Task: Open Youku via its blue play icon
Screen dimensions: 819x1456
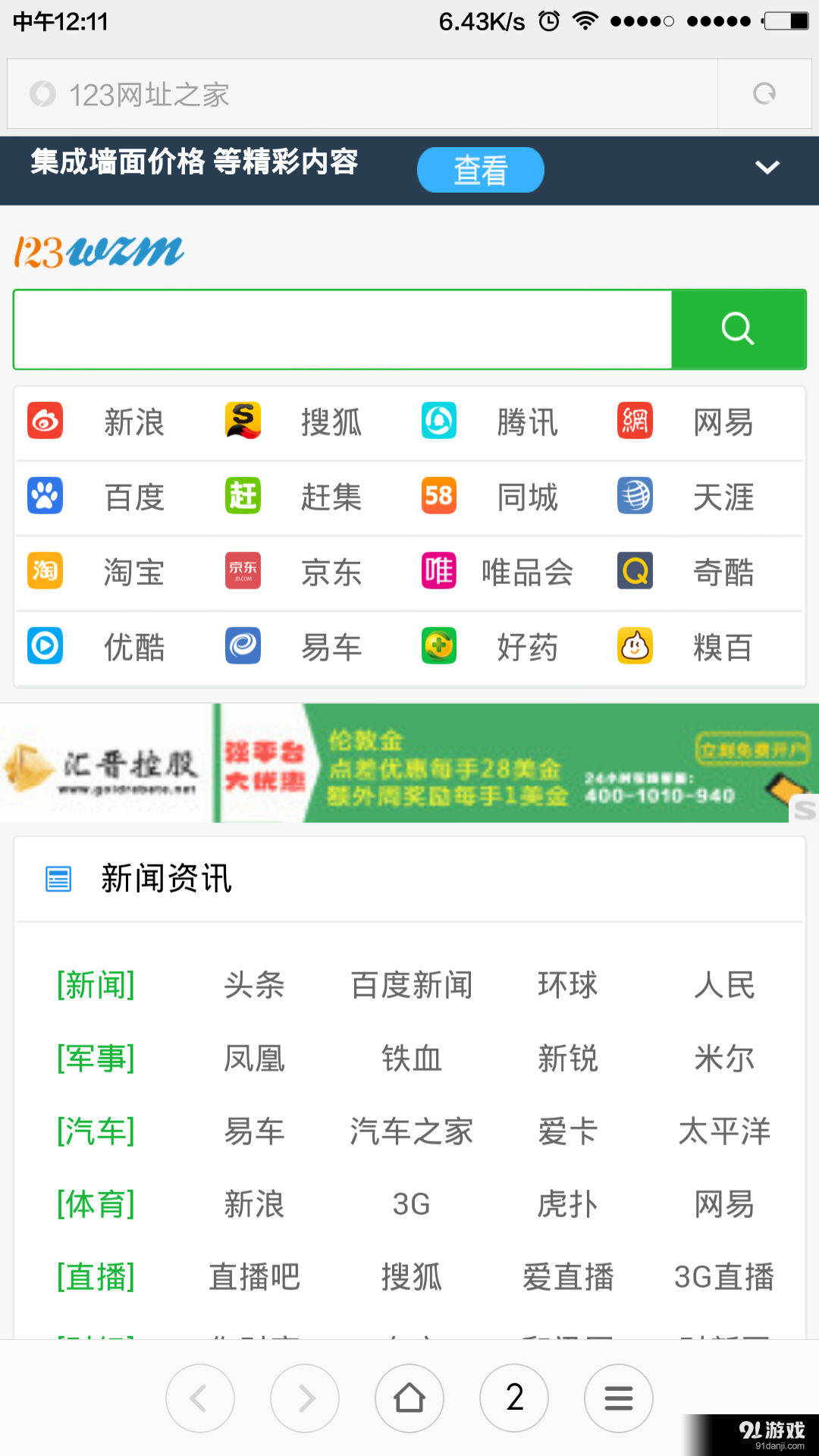Action: 45,645
